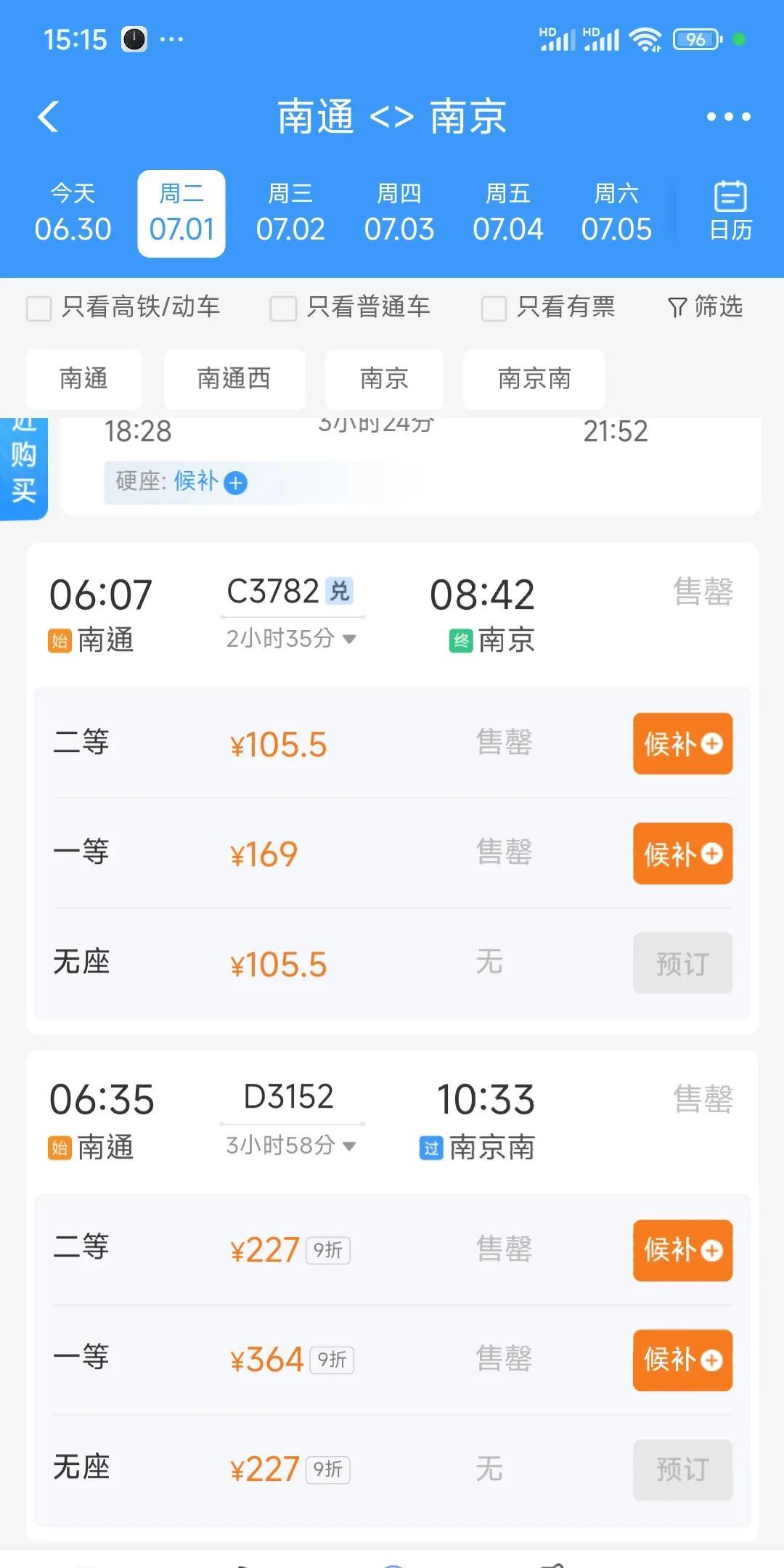This screenshot has width=784, height=1568.
Task: Tap 候补 for D3152 一等 seat
Action: (x=682, y=1360)
